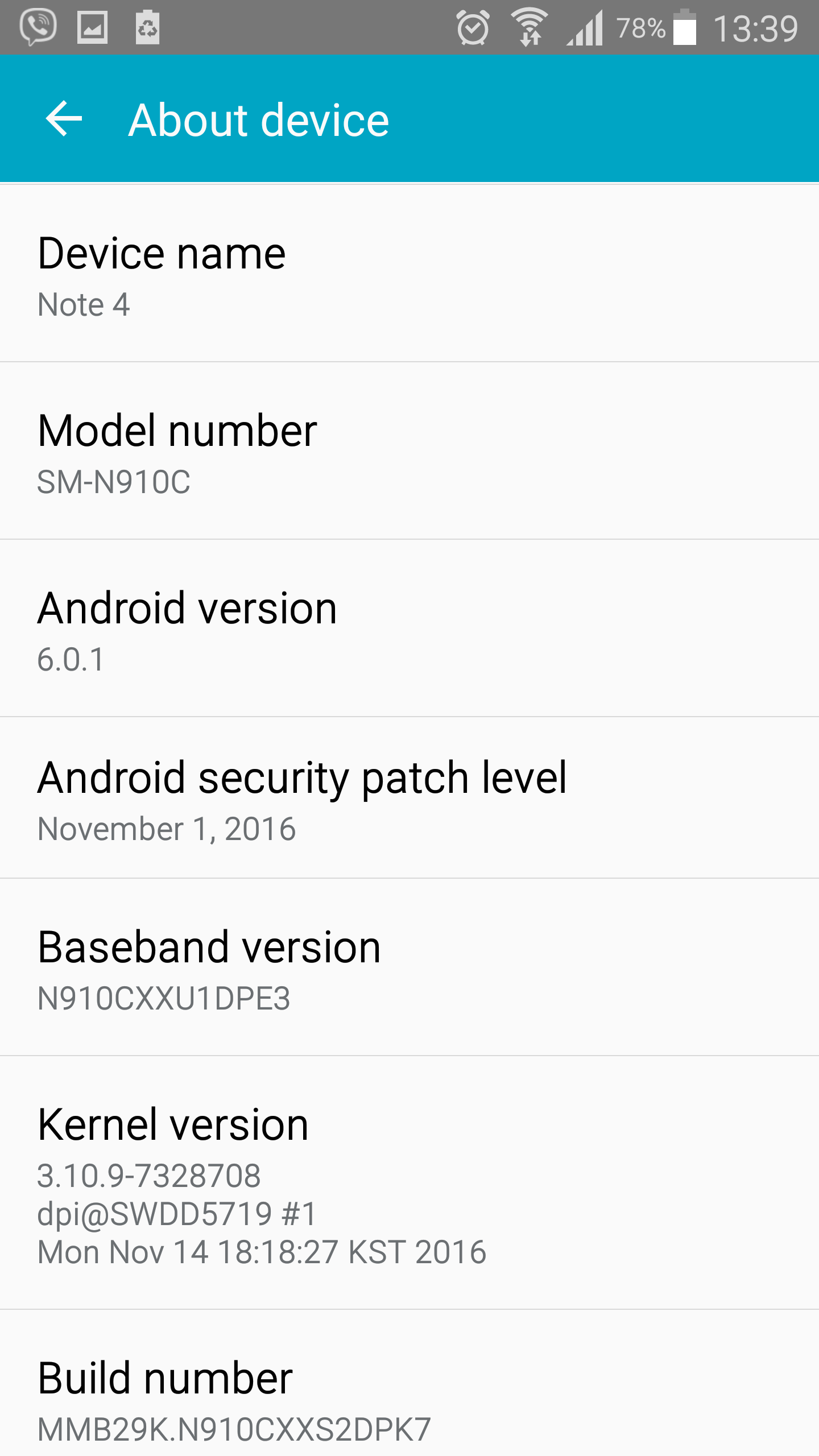Tap the battery icon showing 78%
The width and height of the screenshot is (819, 1456).
point(684,27)
